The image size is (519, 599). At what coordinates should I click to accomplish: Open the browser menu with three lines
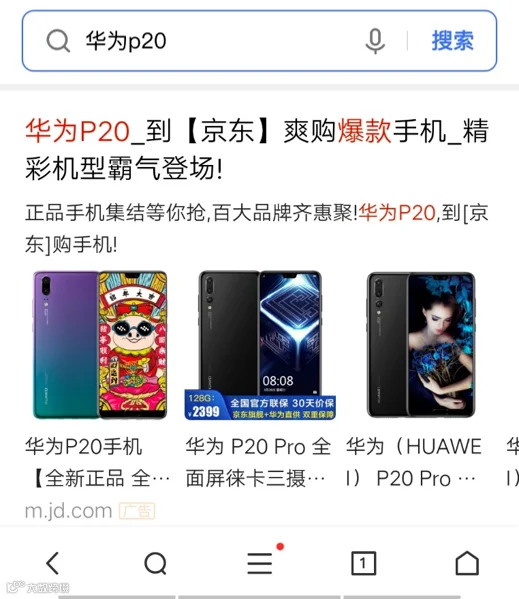[260, 563]
